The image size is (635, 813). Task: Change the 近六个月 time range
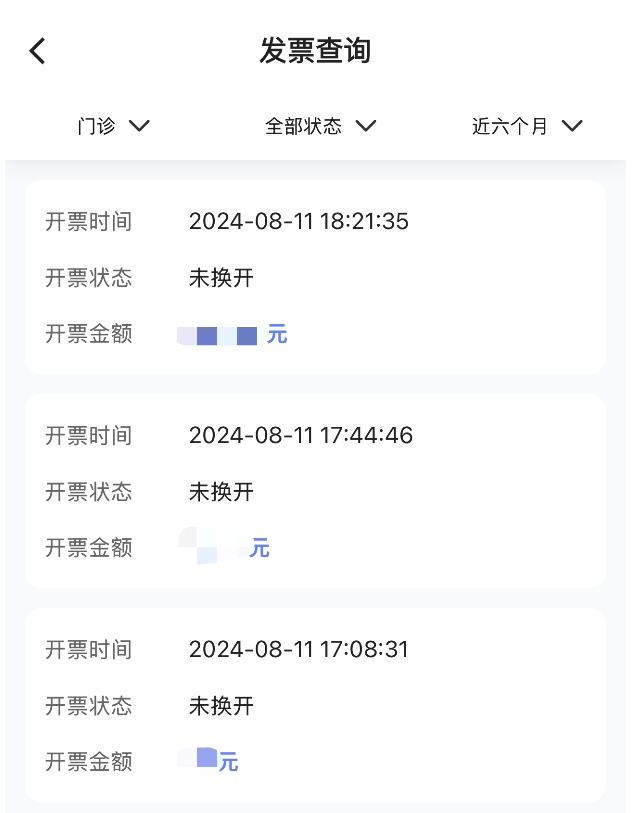click(x=526, y=126)
